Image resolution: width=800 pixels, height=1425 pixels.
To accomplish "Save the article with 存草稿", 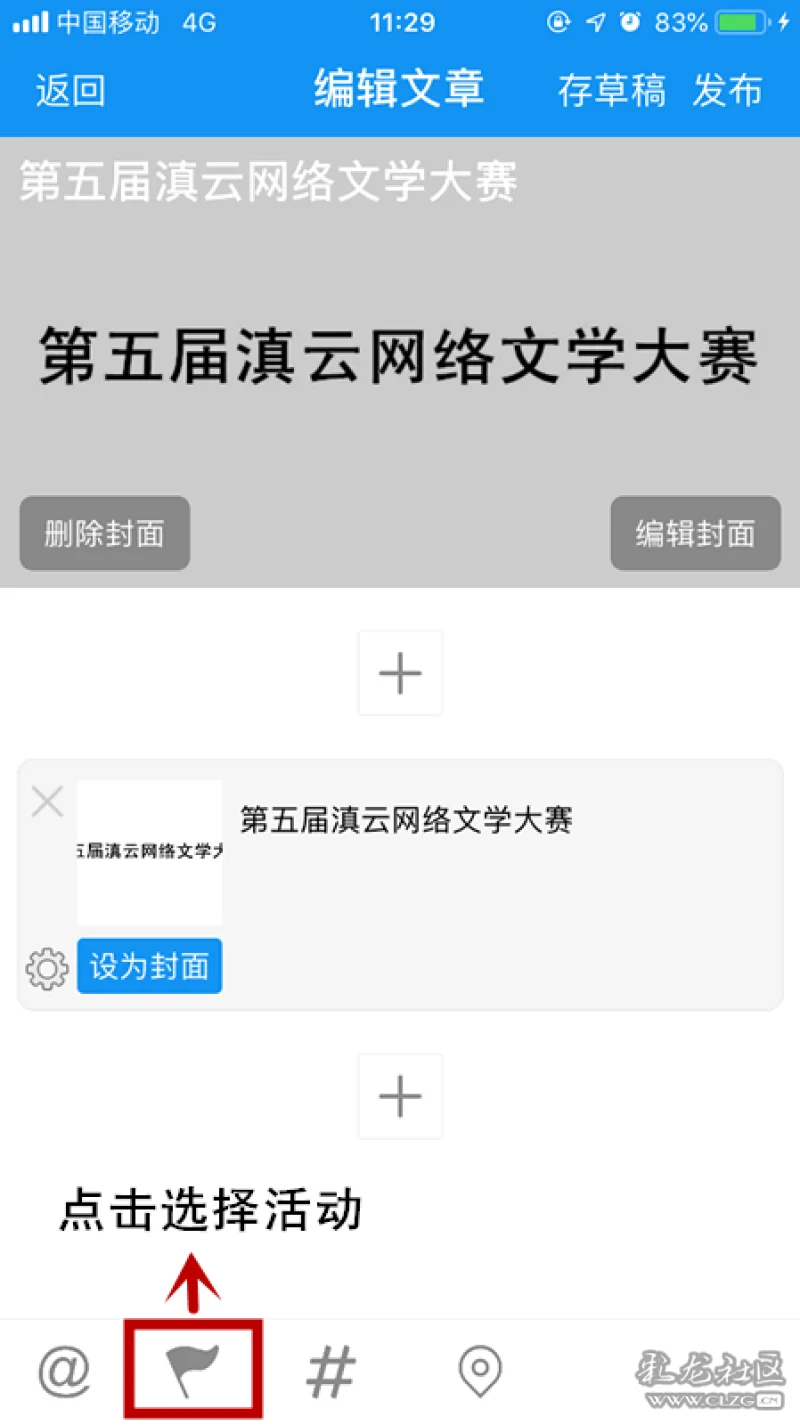I will [611, 90].
